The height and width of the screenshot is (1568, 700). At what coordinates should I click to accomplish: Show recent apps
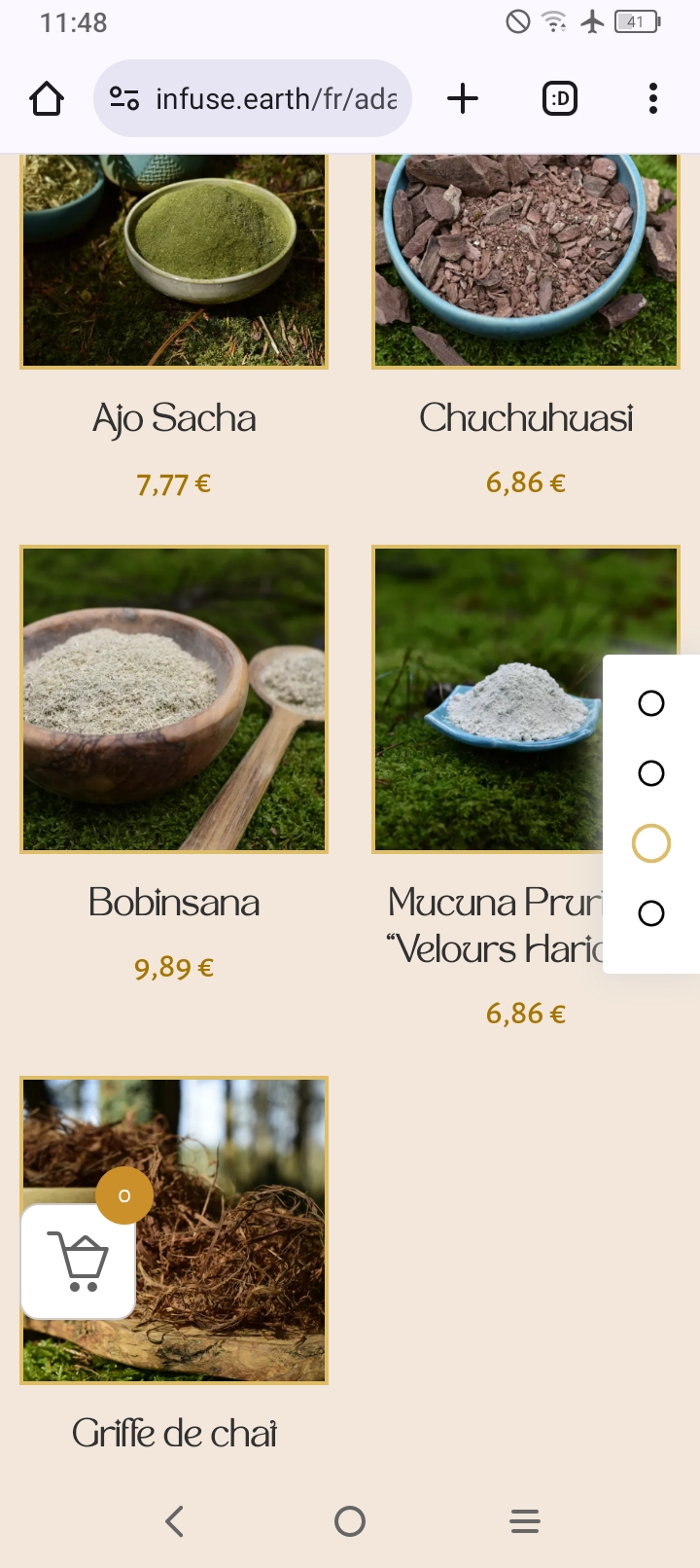(525, 1521)
